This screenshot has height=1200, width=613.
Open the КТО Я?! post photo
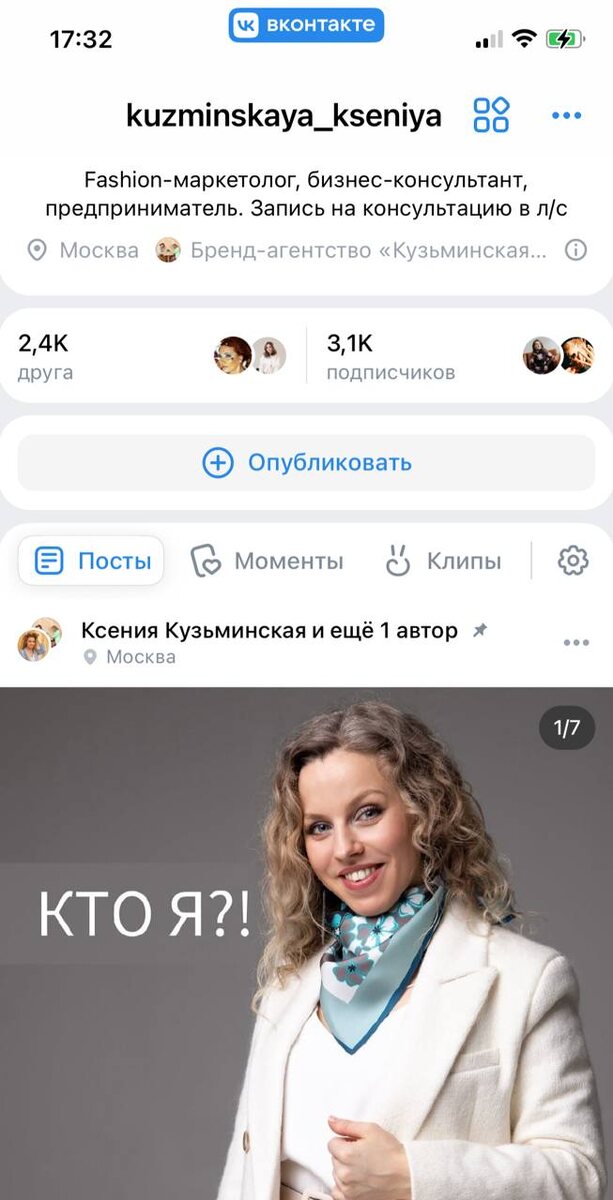tap(306, 940)
